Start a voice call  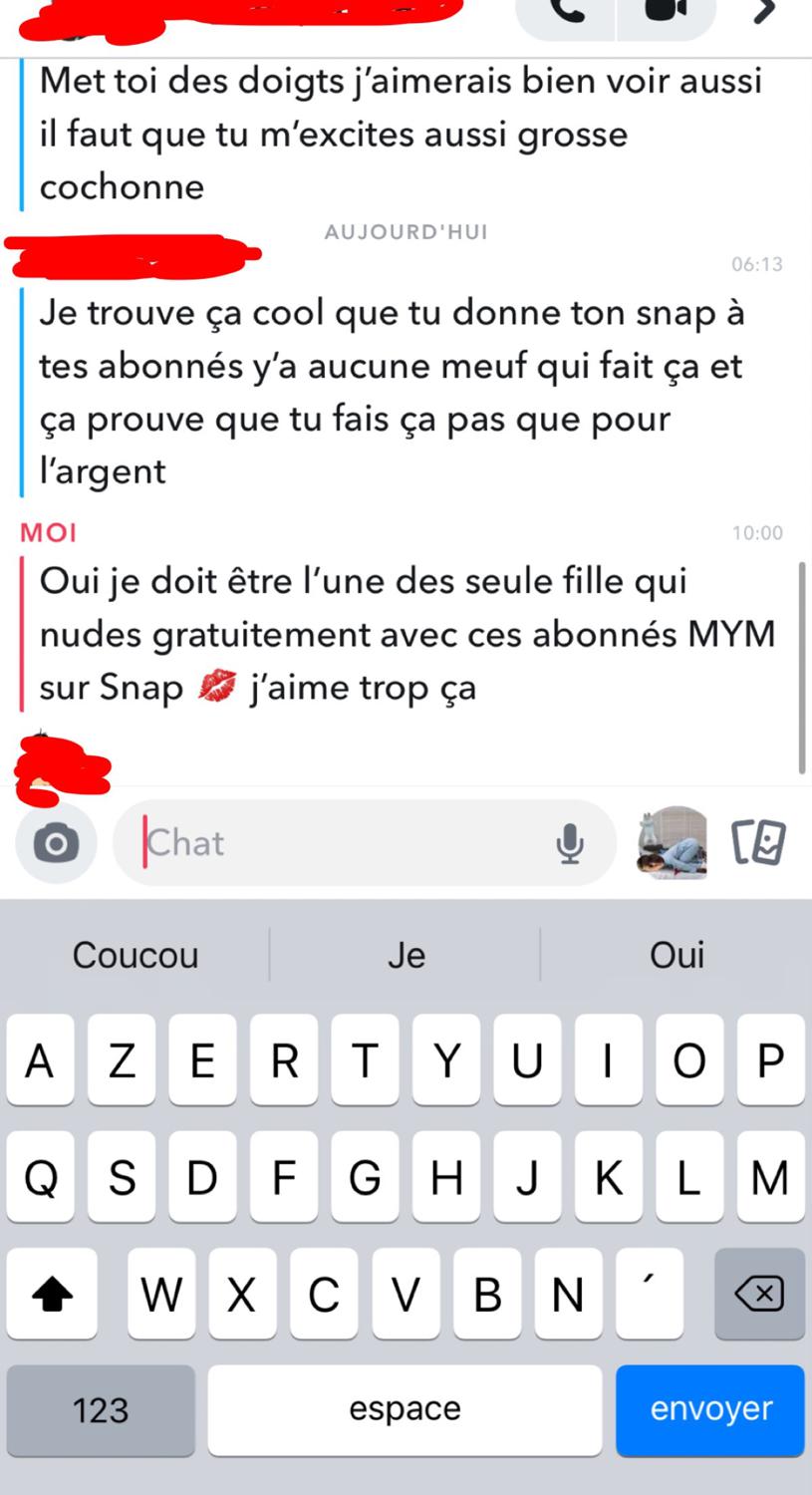click(x=567, y=14)
